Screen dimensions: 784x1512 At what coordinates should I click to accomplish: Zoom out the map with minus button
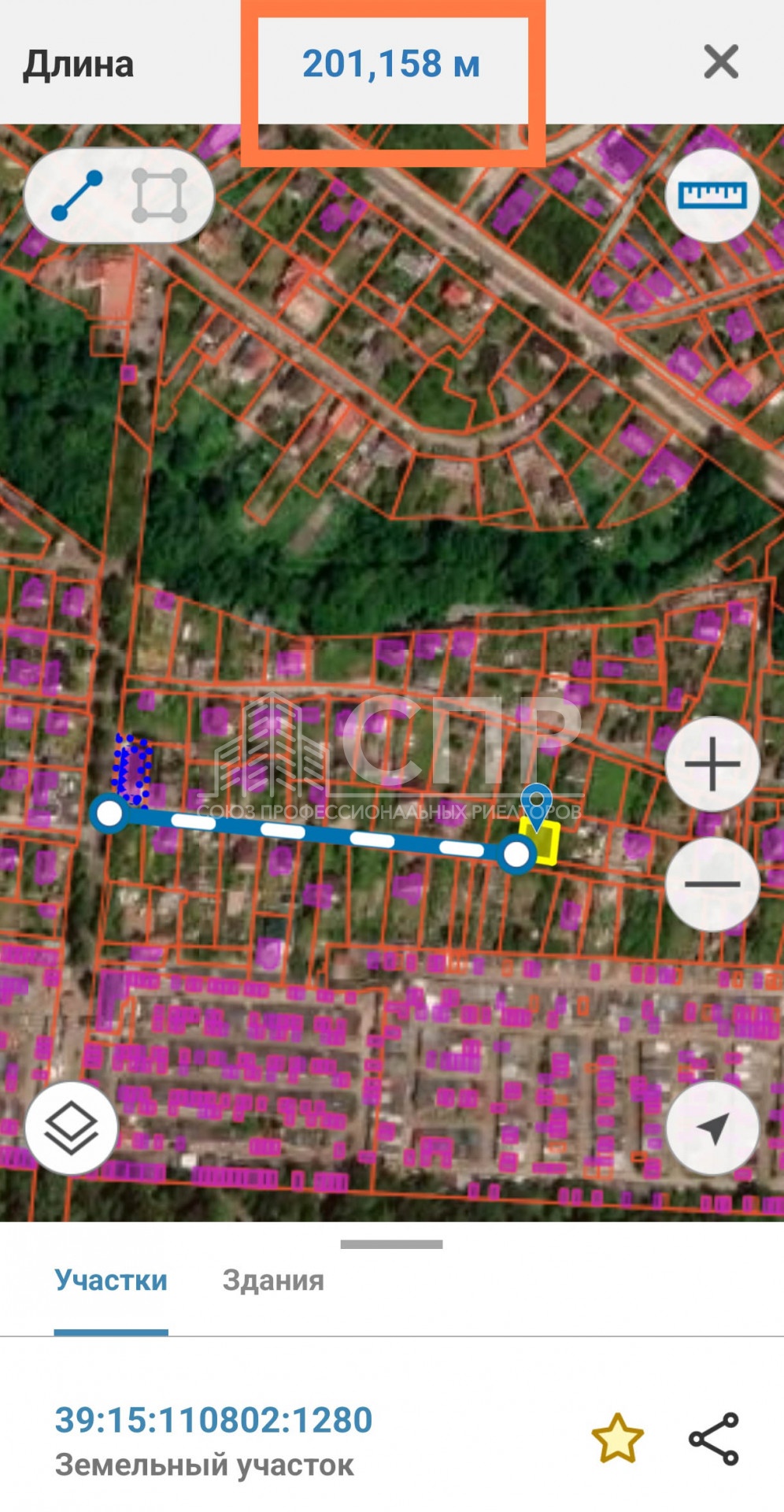coord(712,884)
